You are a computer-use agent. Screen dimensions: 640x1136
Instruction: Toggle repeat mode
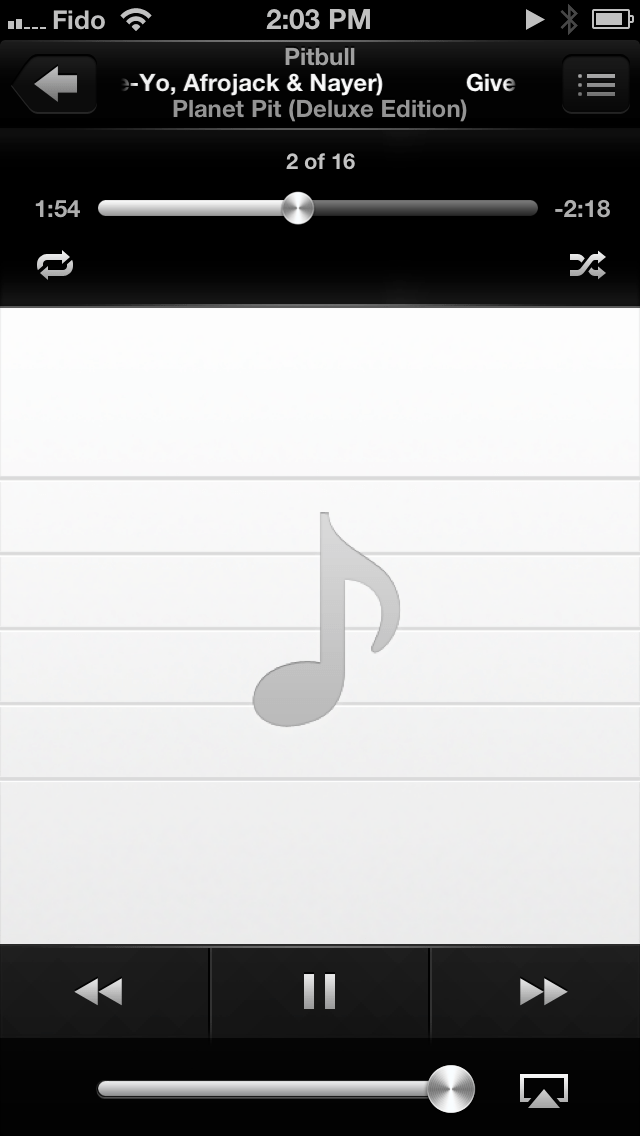(x=55, y=265)
